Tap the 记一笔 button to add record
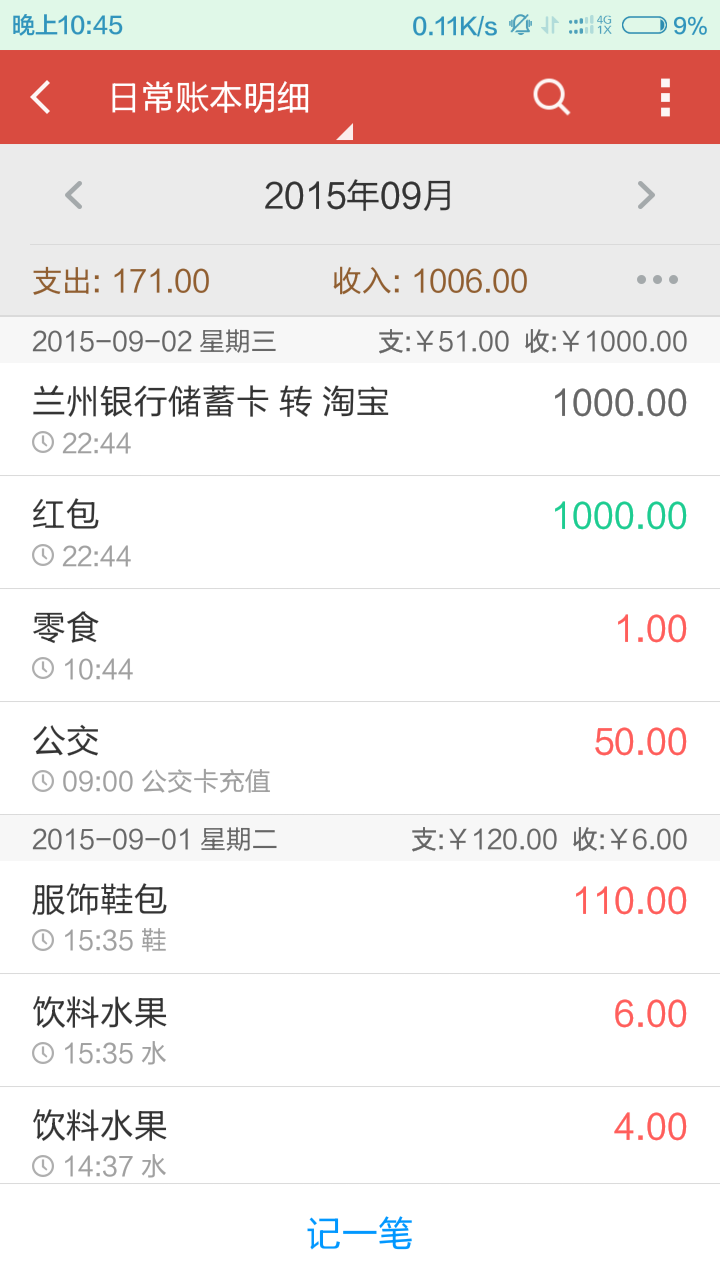 pos(359,1235)
